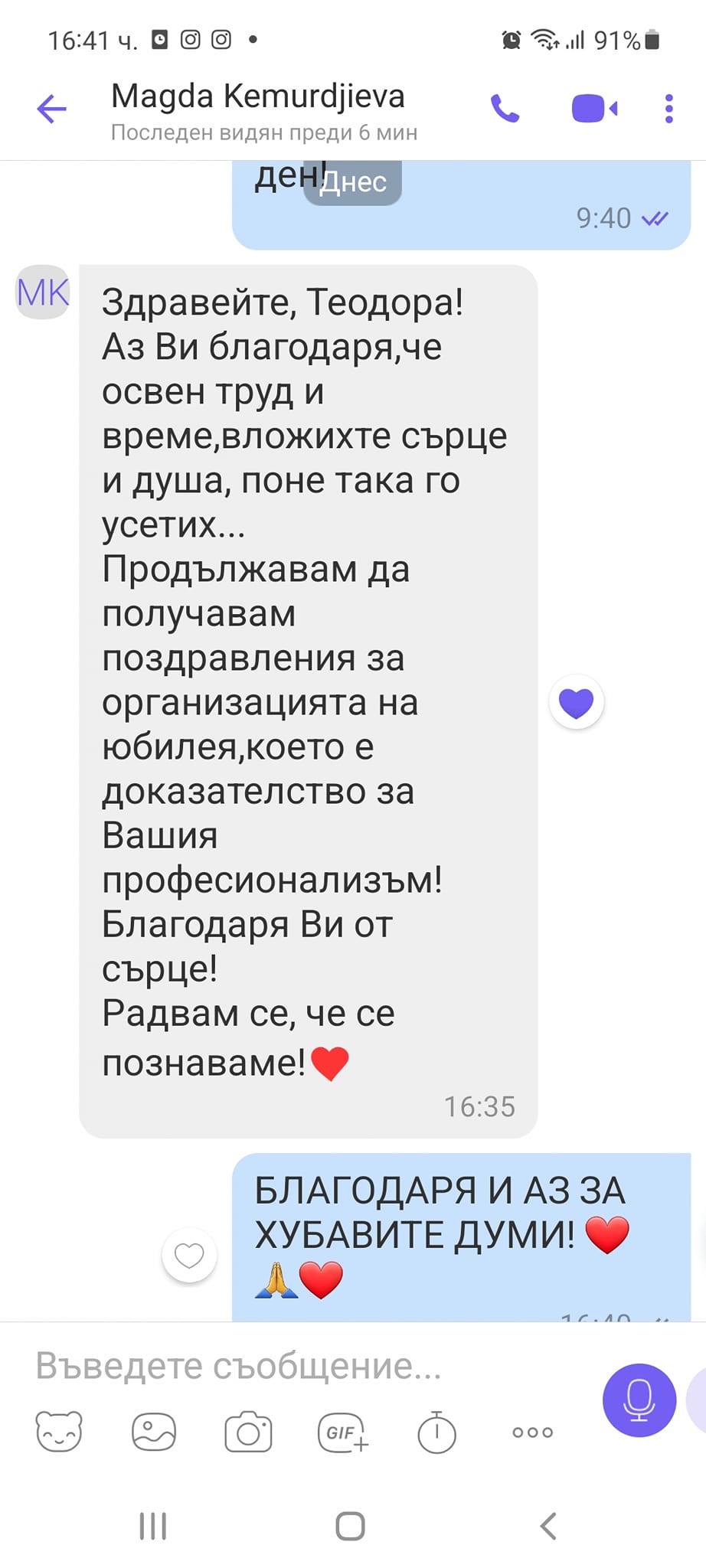Start a voice call with Magda
Viewport: 706px width, 1568px height.
(x=505, y=109)
